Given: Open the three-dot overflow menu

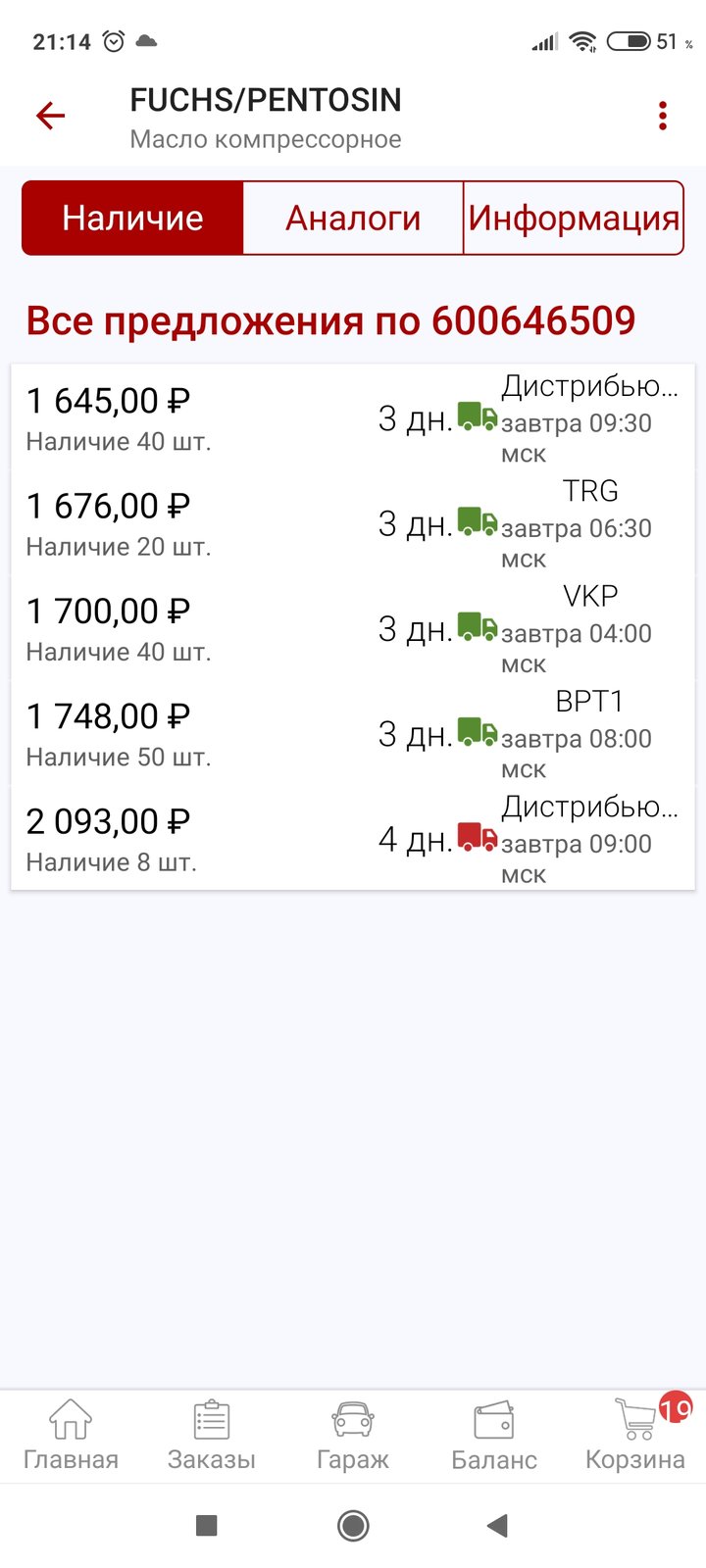Looking at the screenshot, I should click(663, 116).
